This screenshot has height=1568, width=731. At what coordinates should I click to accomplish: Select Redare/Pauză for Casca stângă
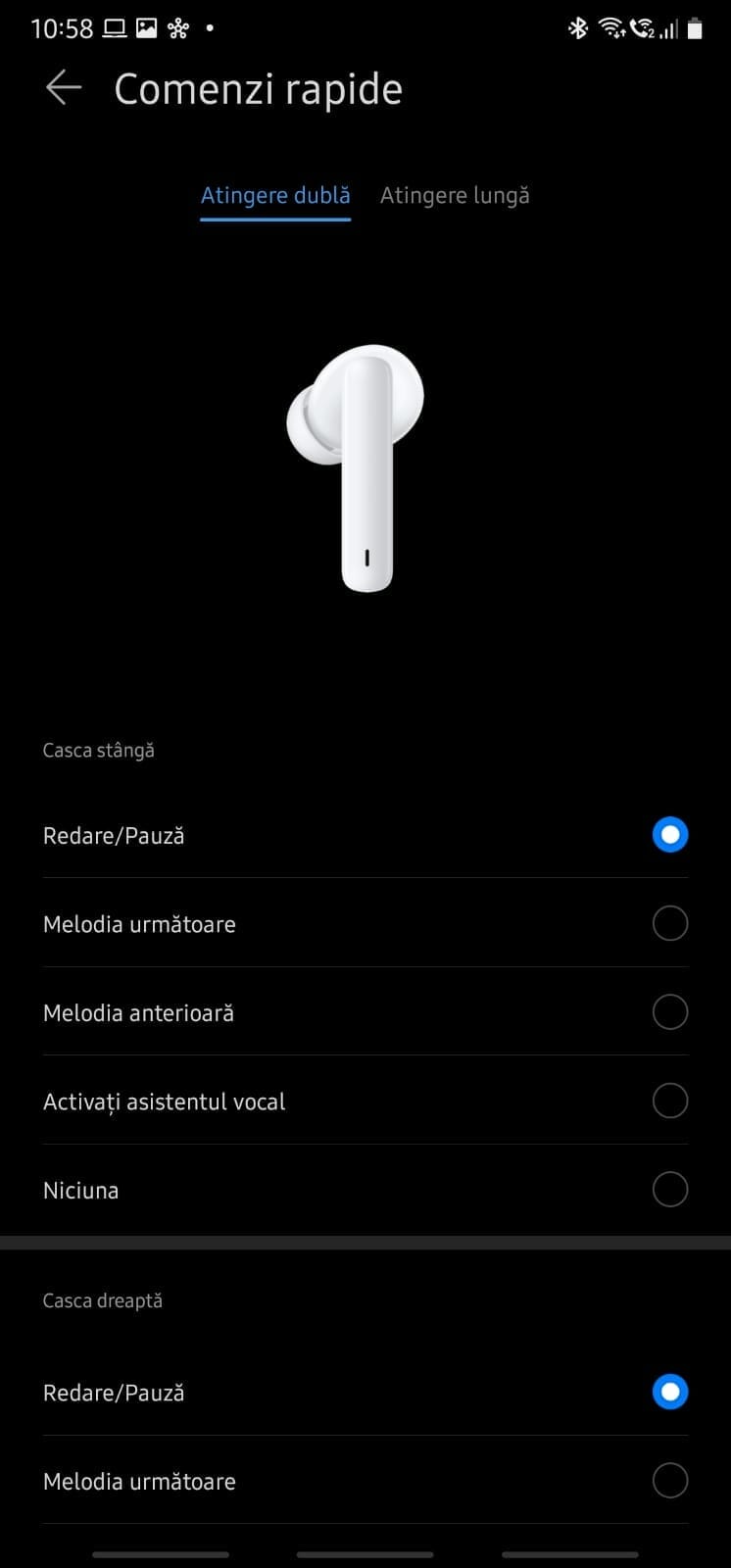click(x=669, y=835)
